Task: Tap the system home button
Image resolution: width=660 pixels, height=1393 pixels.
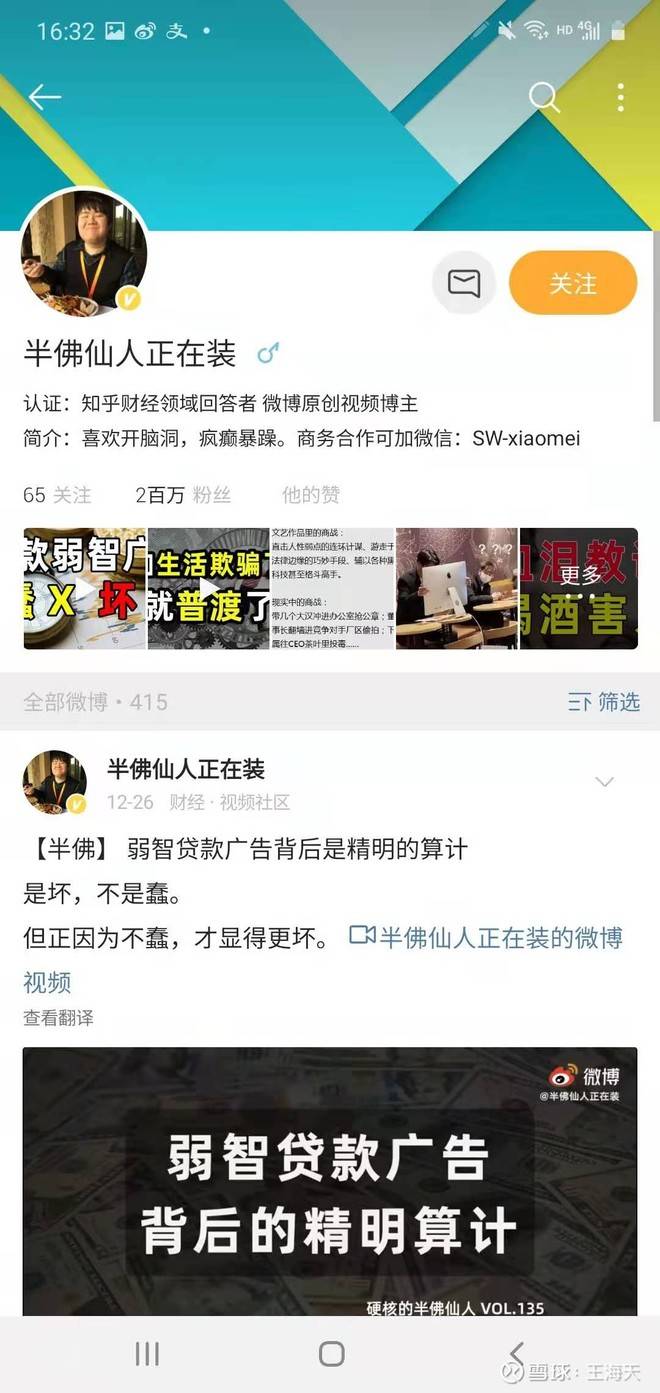Action: [331, 1354]
